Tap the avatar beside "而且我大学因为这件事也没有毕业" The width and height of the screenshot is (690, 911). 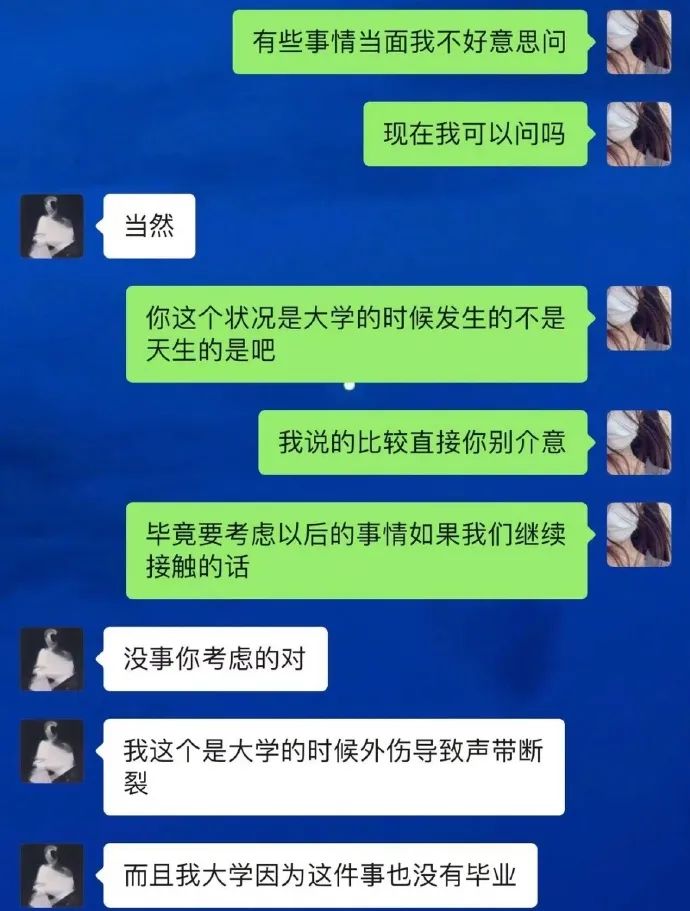[52, 876]
